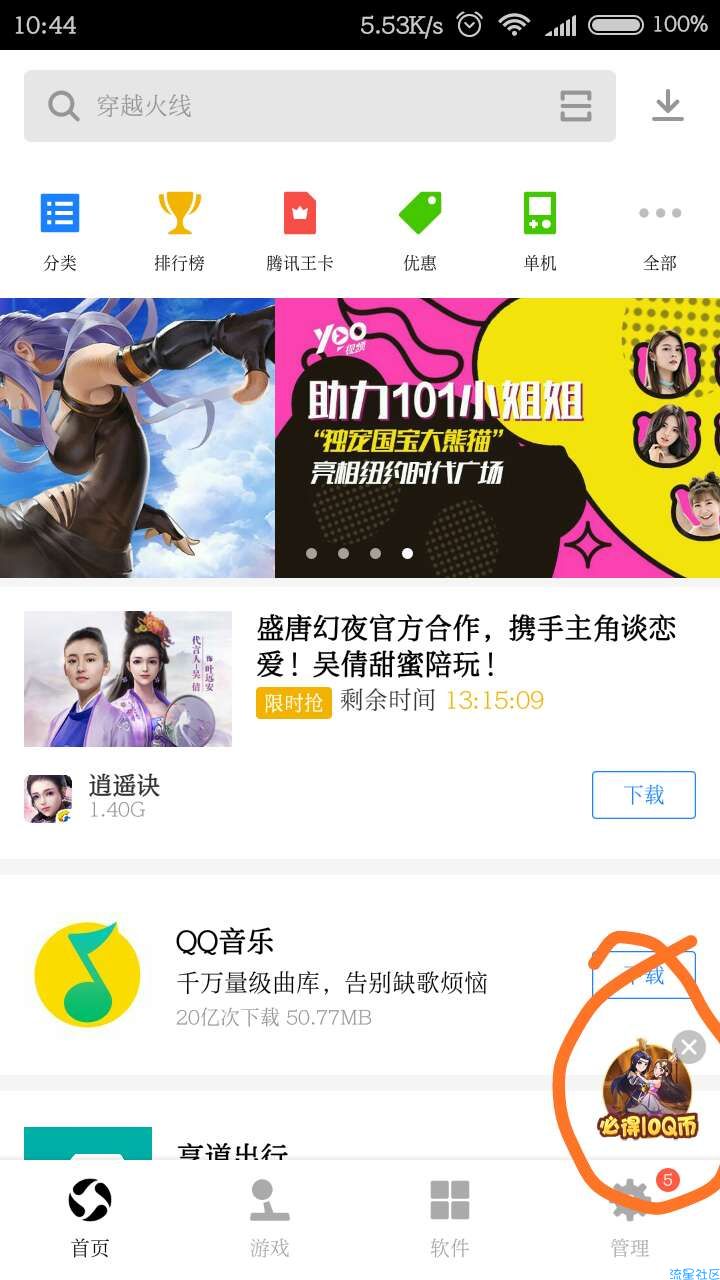
Task: Dismiss the floating 必得10Q币 promo
Action: (x=689, y=1047)
